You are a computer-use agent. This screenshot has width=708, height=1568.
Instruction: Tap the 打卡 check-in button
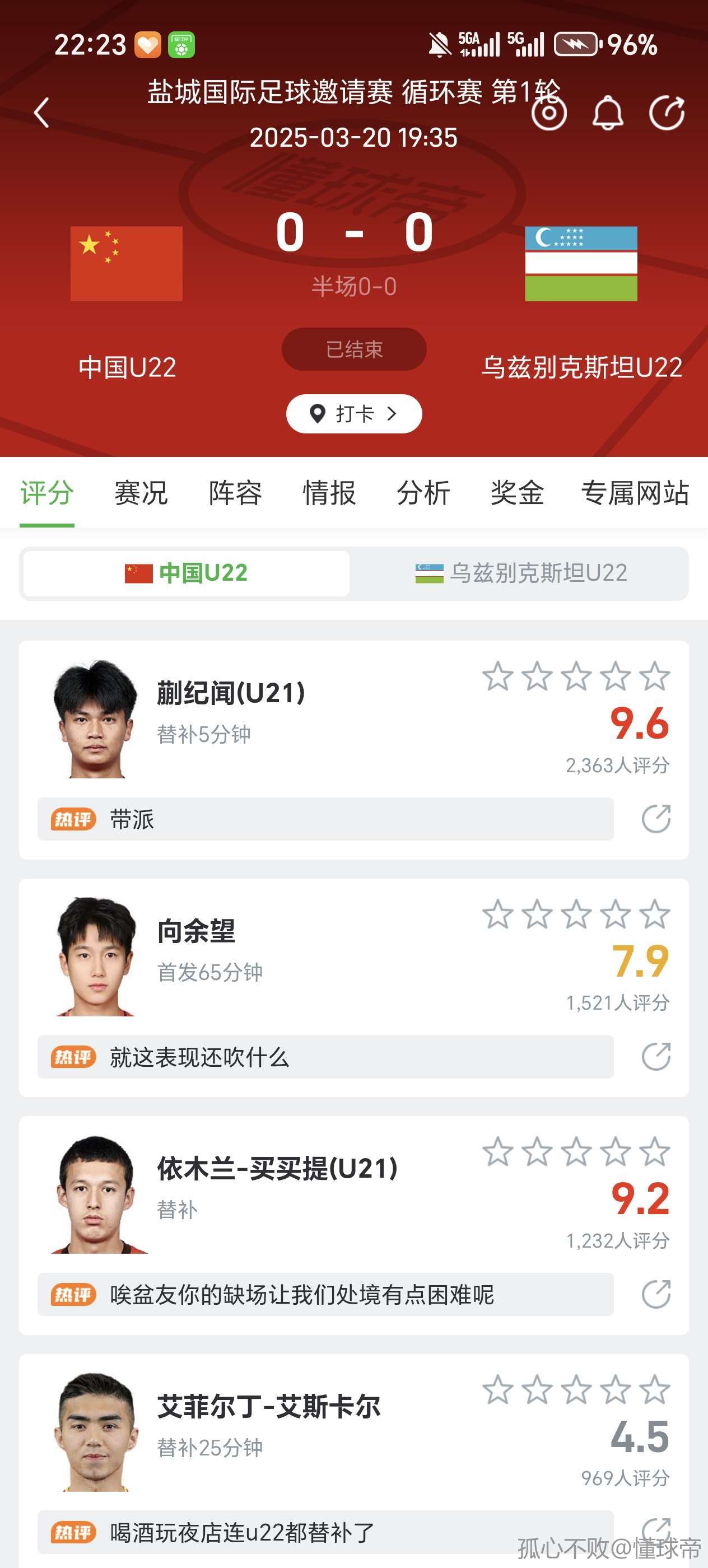[353, 414]
